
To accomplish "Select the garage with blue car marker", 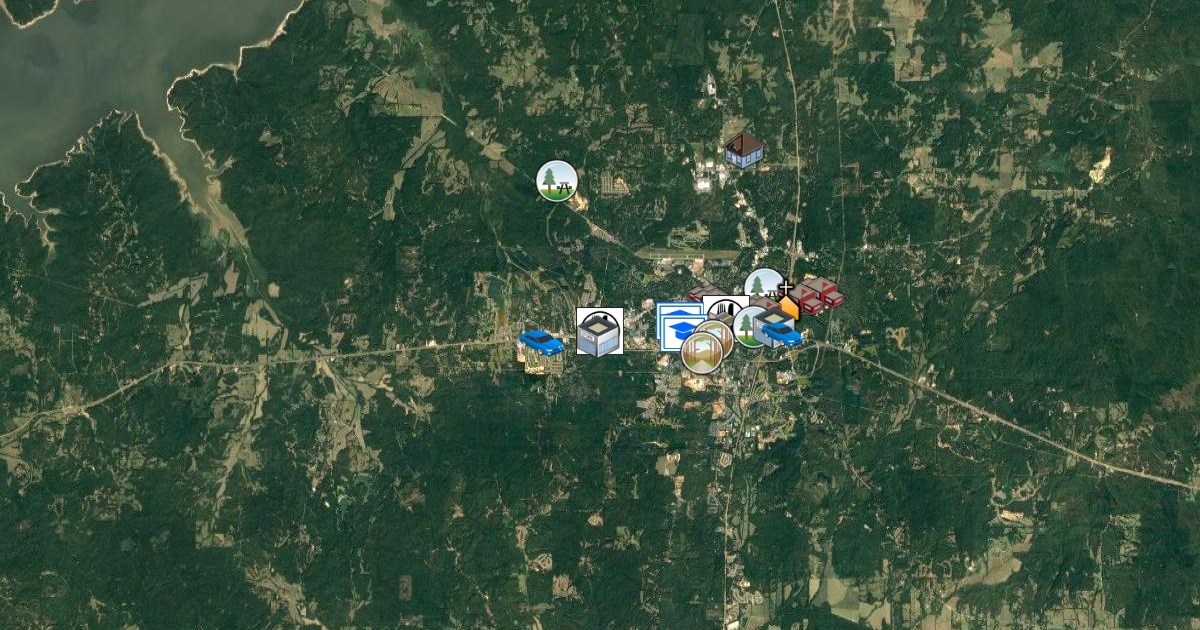I will click(x=778, y=329).
